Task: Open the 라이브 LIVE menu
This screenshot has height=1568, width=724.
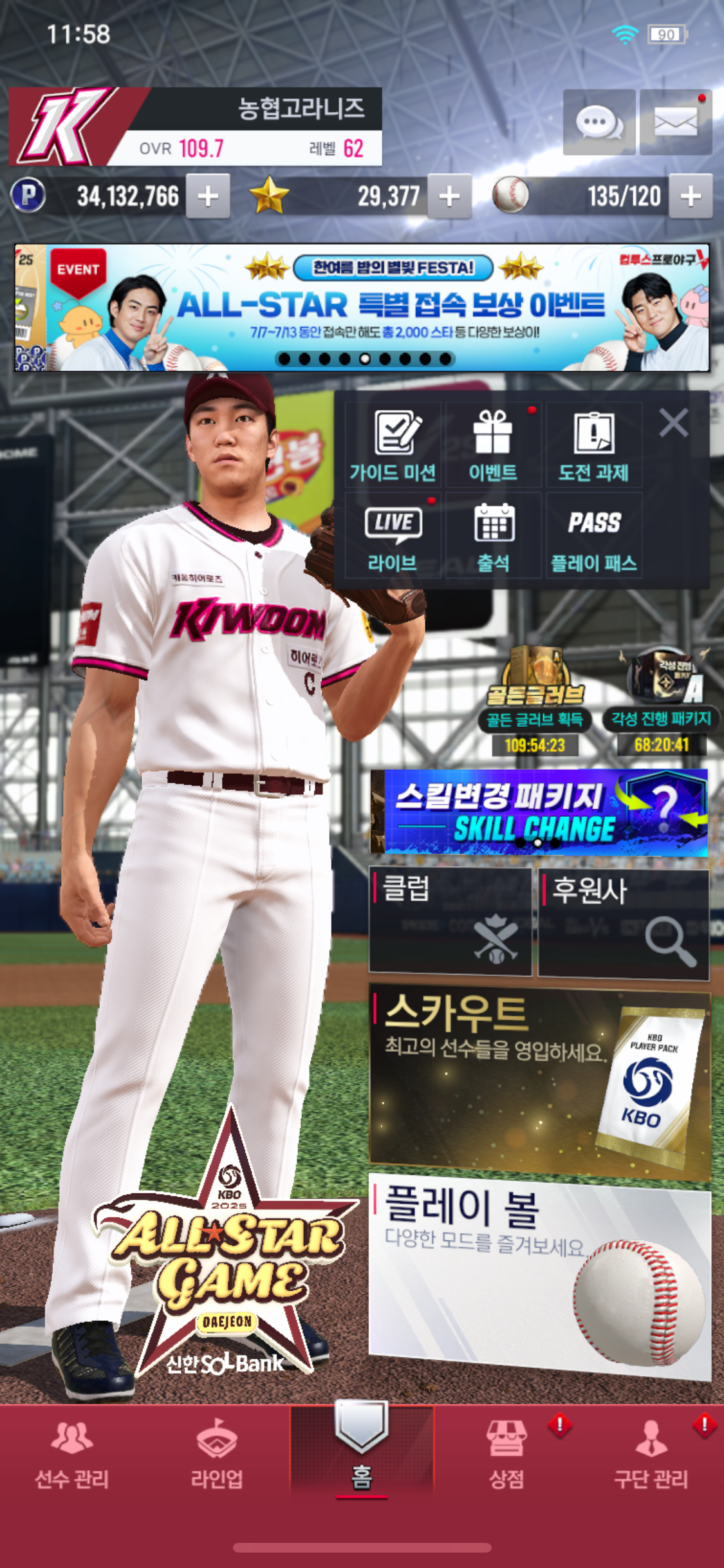Action: coord(393,536)
